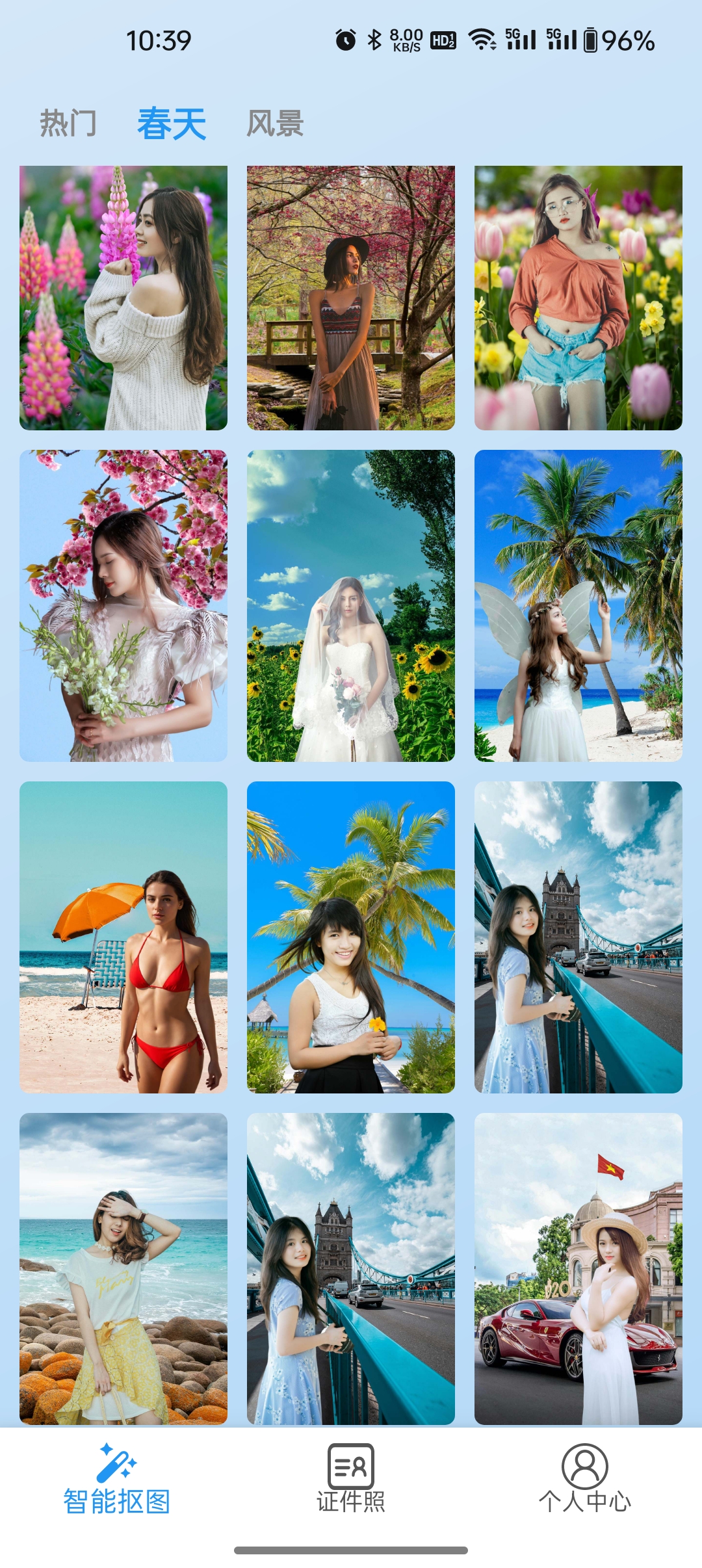Viewport: 702px width, 1568px height.
Task: Open the cherry tree and bridge template
Action: (351, 298)
